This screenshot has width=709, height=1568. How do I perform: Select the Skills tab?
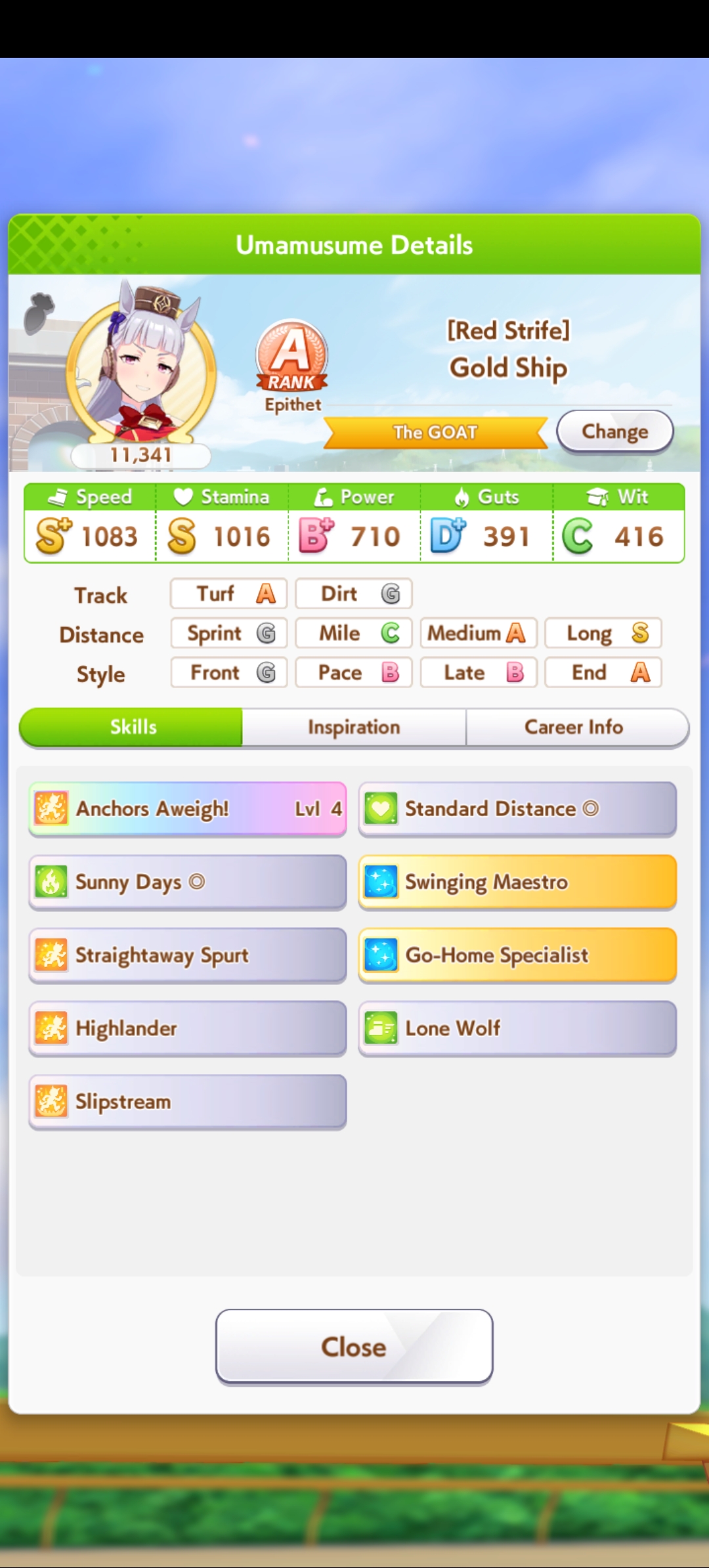point(133,727)
